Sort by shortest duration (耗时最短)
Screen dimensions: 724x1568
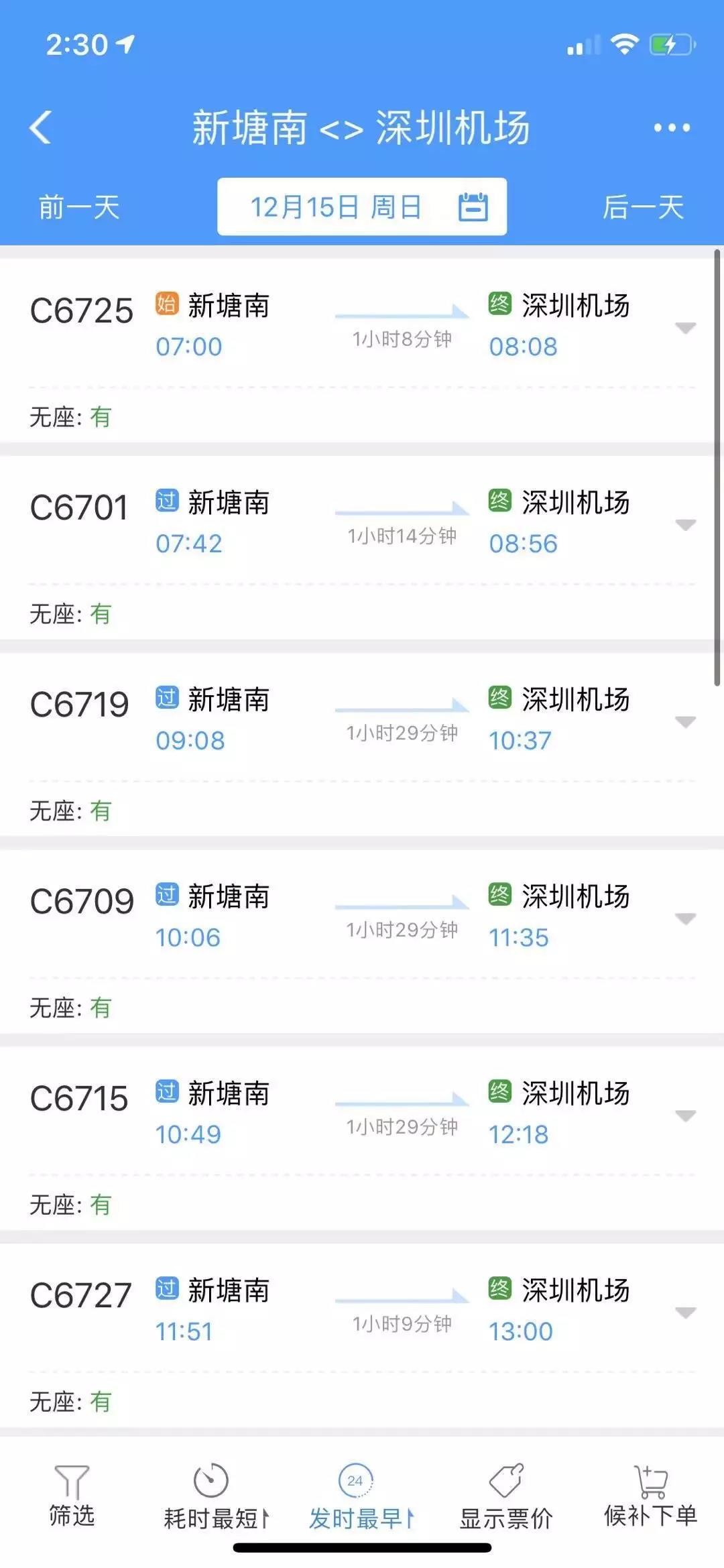215,1496
